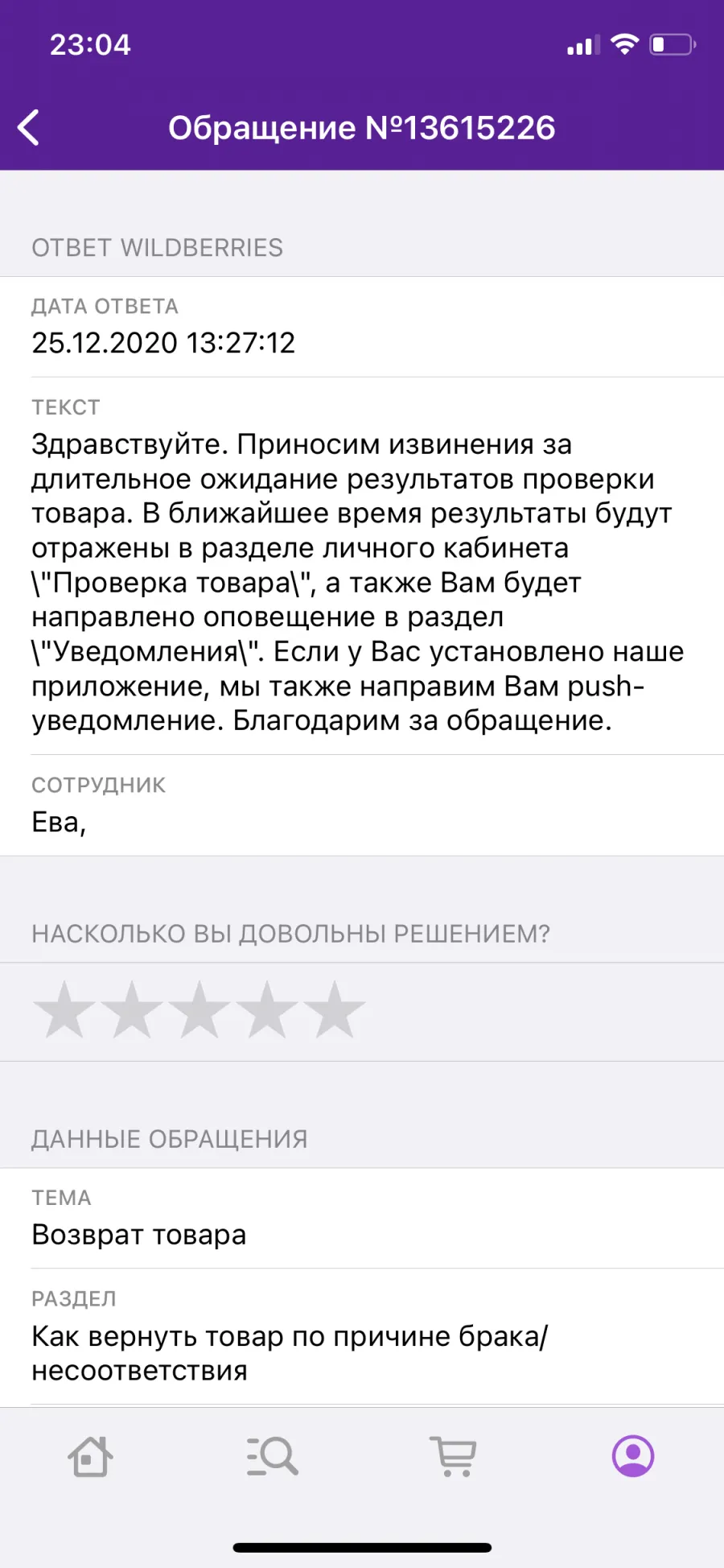
Task: Select the fourth rating star
Action: [x=267, y=1009]
